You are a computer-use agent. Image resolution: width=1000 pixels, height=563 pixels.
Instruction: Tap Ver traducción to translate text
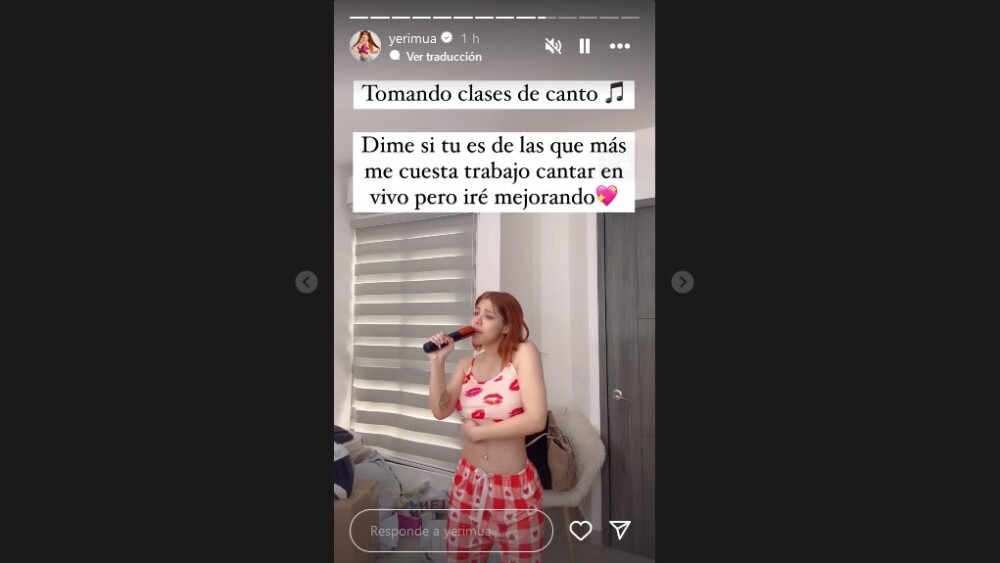pos(443,57)
